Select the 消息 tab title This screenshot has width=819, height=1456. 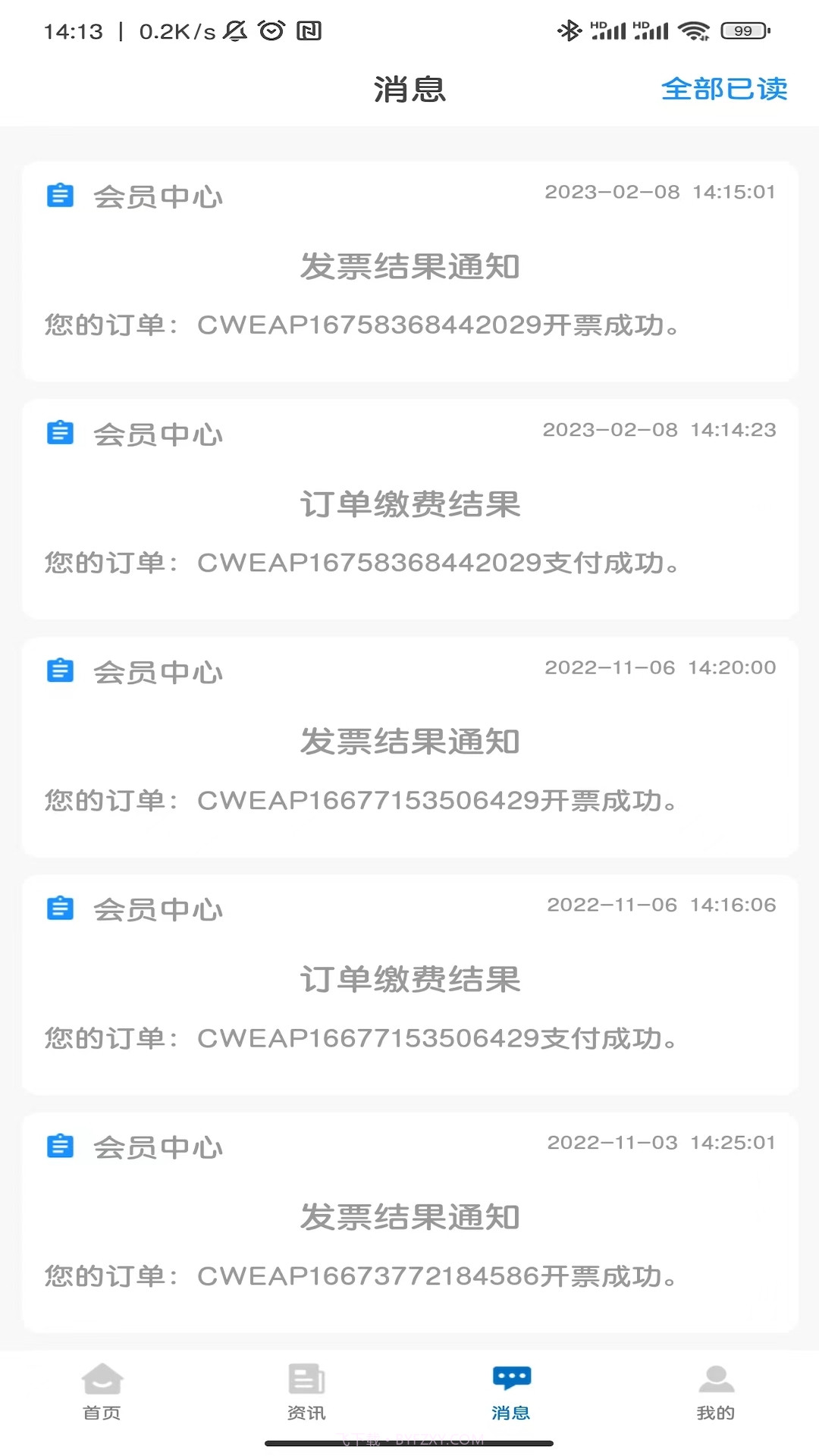(407, 89)
